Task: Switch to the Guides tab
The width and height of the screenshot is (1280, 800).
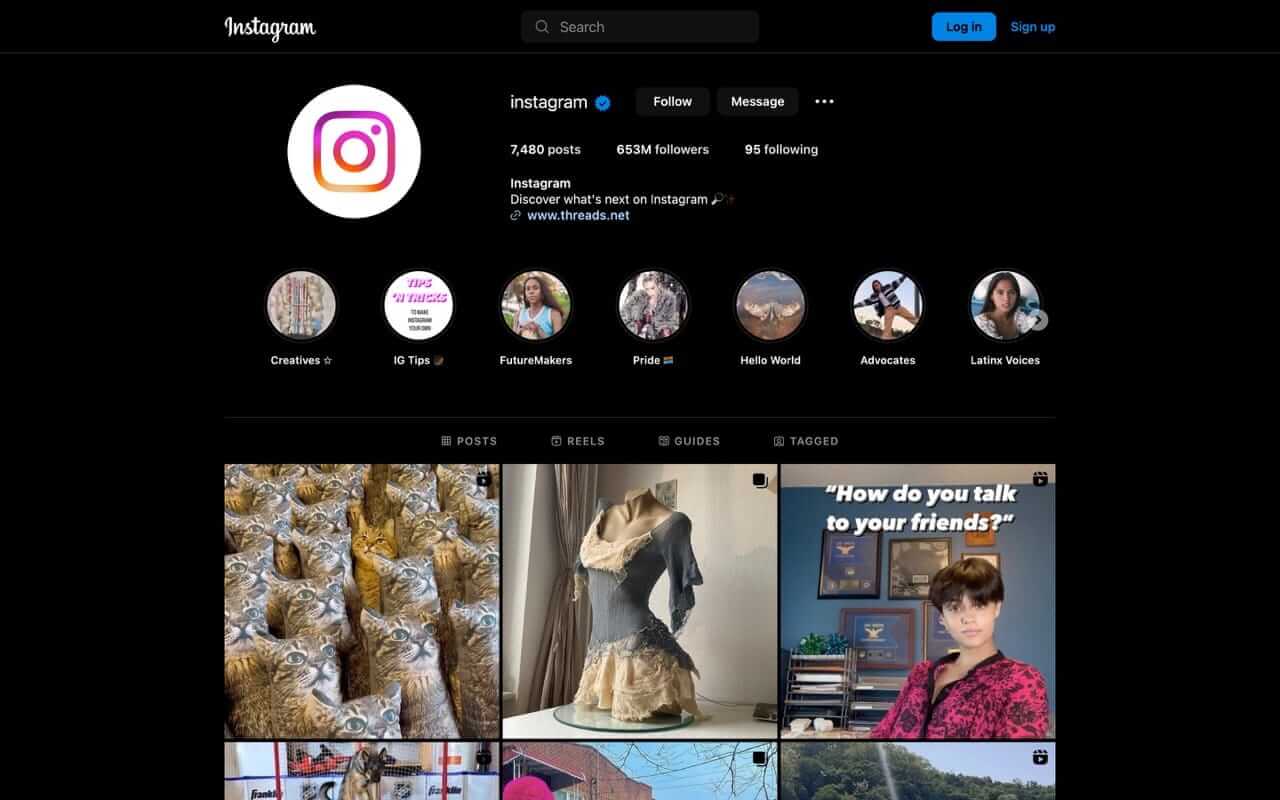Action: 689,441
